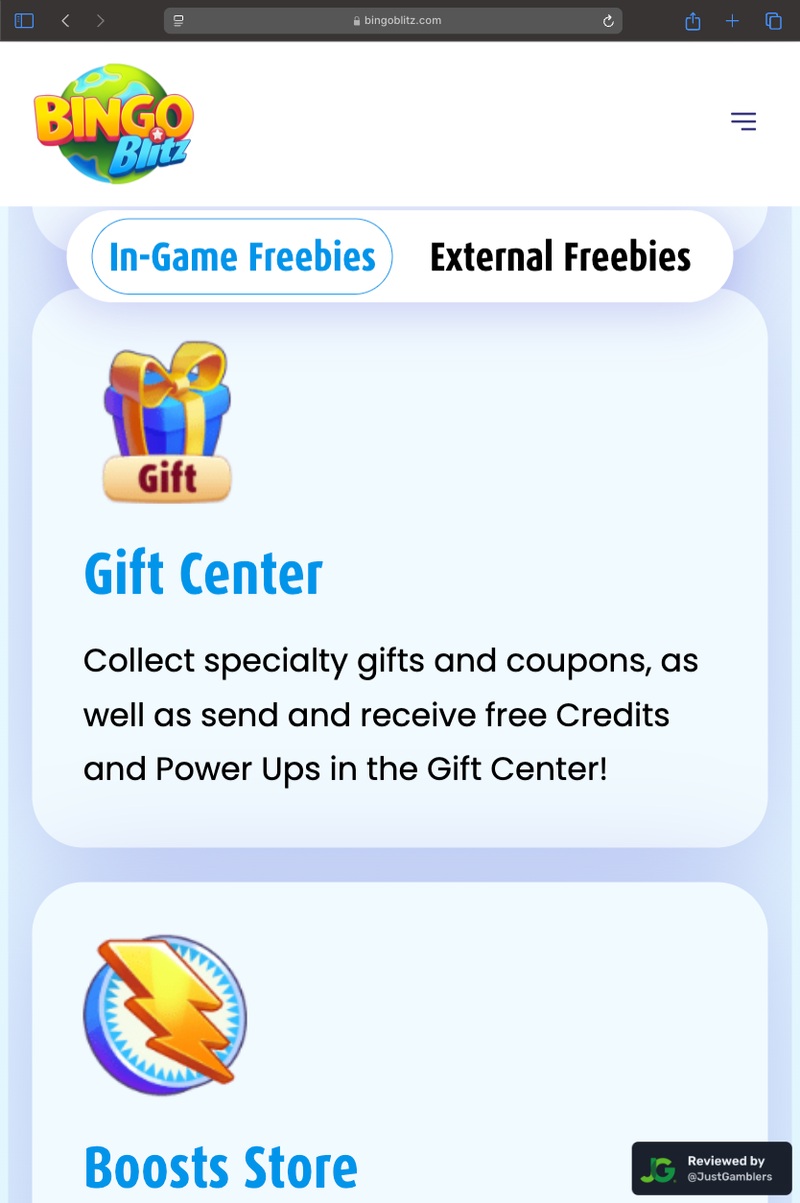This screenshot has width=800, height=1203.
Task: Click the Bingo Blitz logo
Action: pos(113,122)
